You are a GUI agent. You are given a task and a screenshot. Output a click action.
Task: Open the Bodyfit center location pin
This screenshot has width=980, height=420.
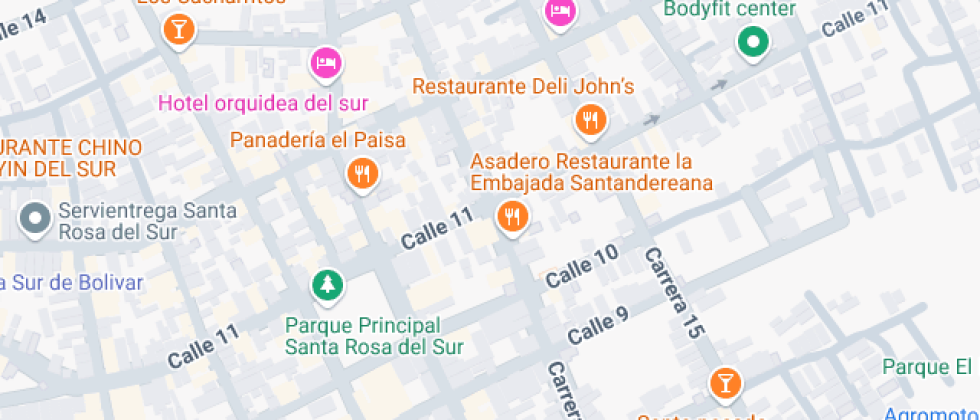pos(752,42)
